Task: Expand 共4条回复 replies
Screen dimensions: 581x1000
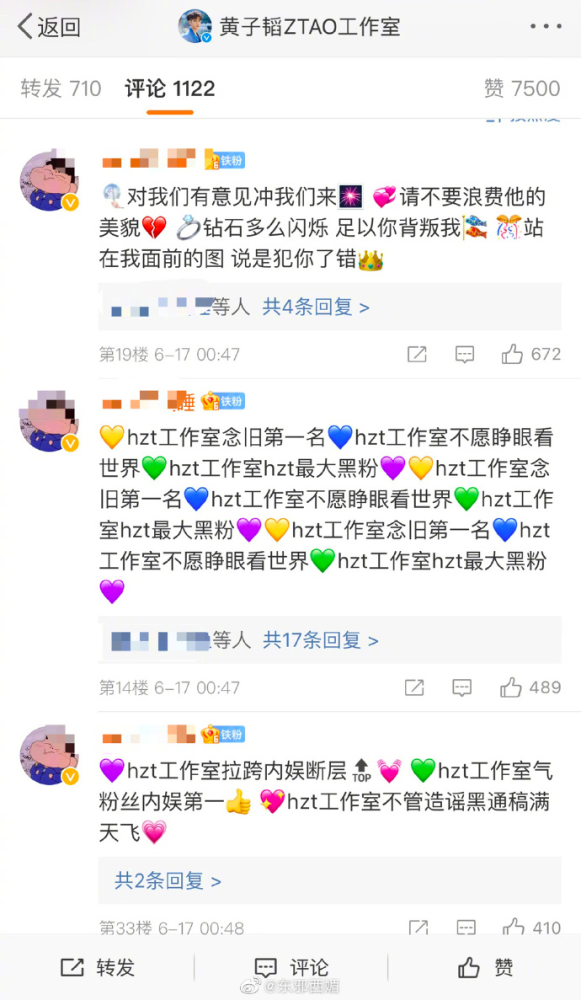Action: click(x=316, y=307)
